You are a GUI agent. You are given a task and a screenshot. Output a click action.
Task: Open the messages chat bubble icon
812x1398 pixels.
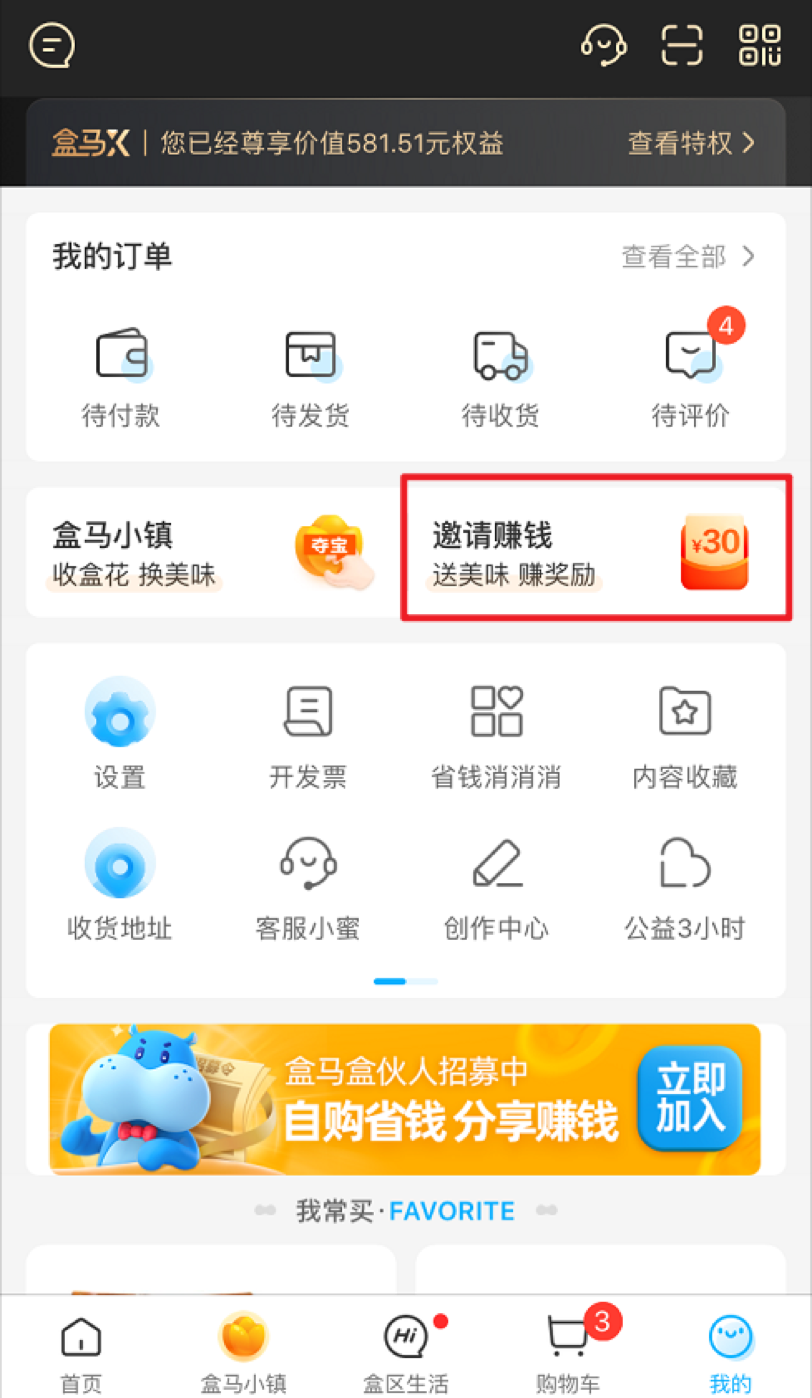(x=52, y=45)
